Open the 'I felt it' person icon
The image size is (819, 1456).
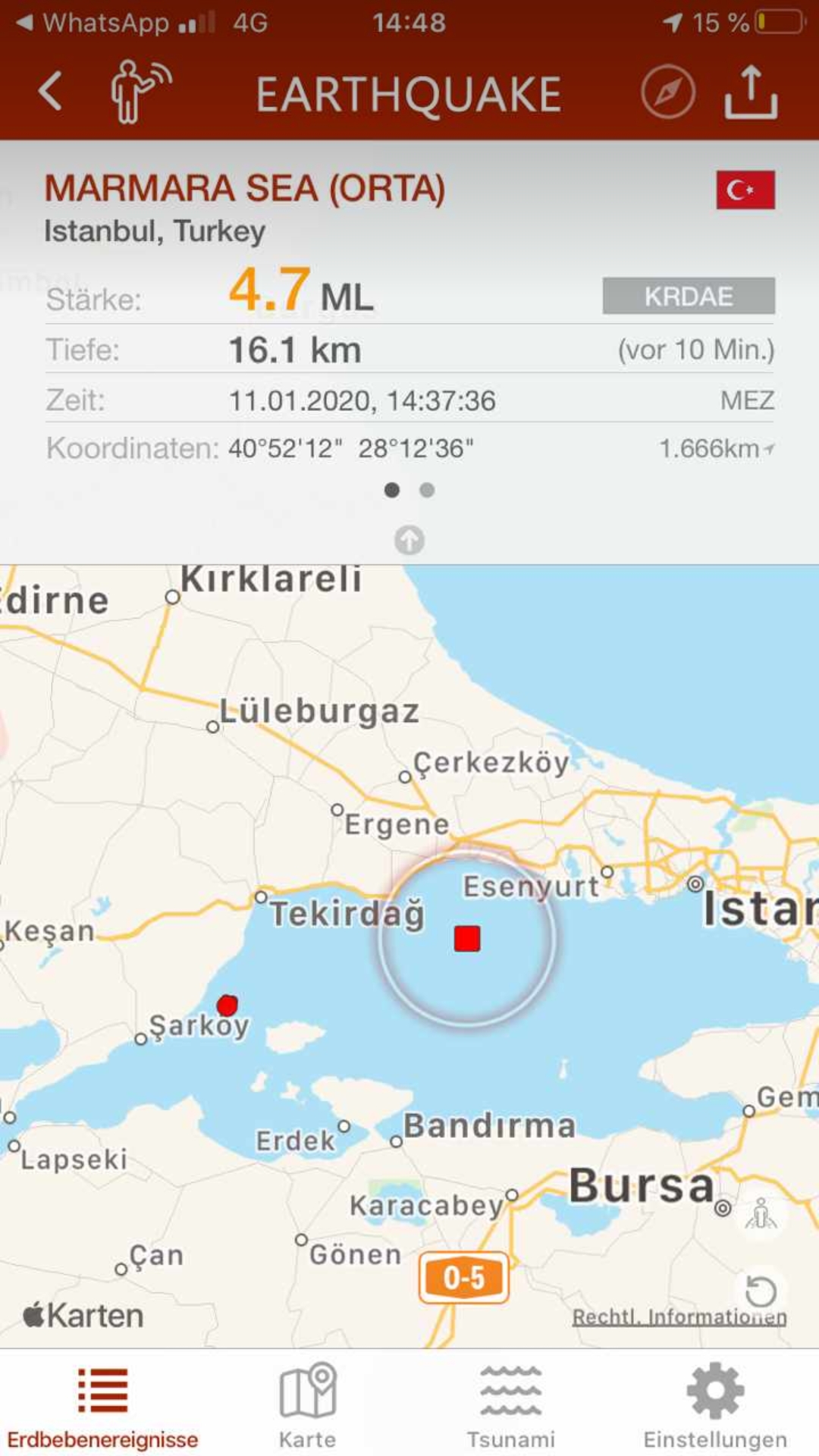point(139,92)
